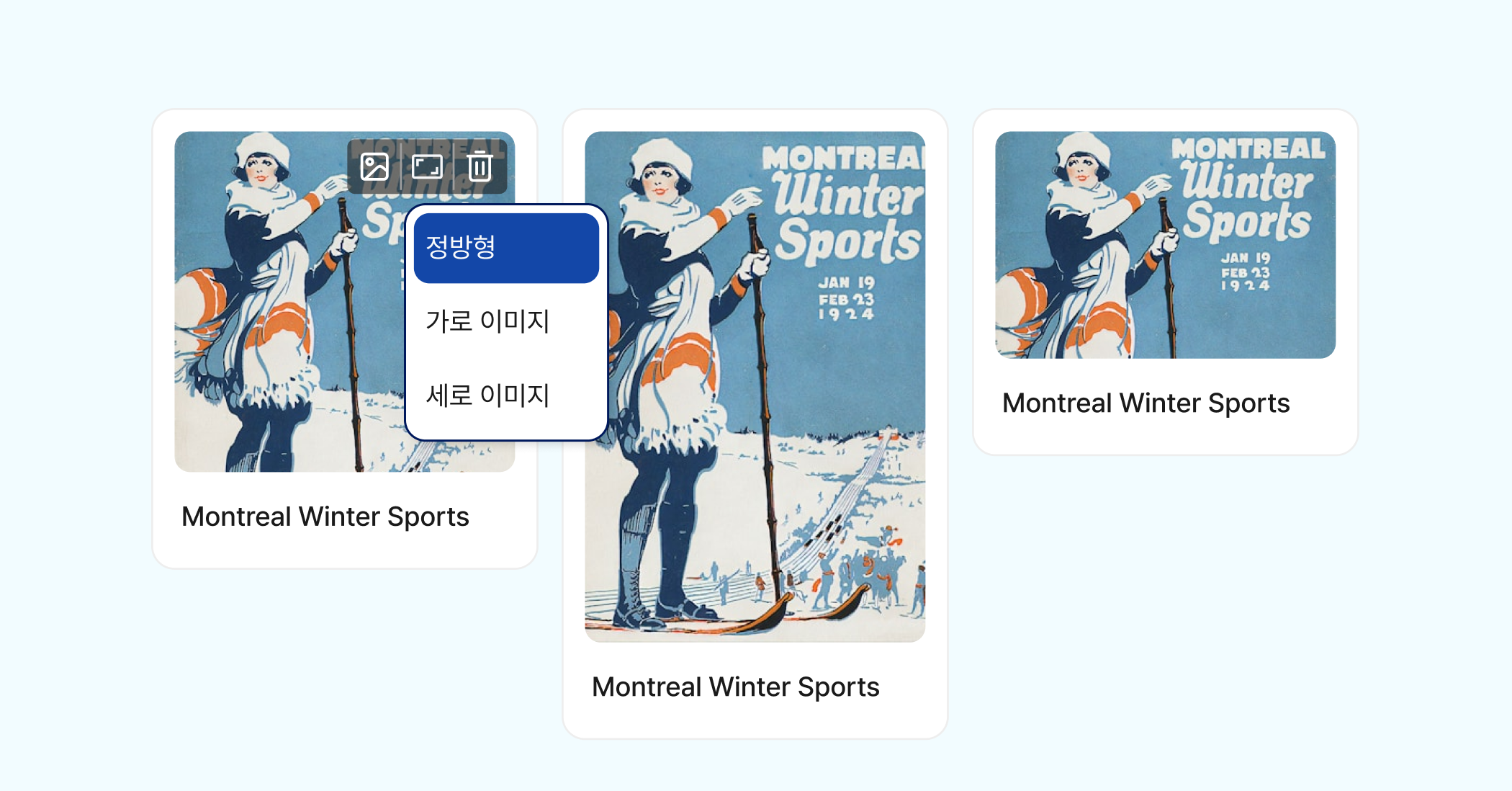Viewport: 1512px width, 791px height.
Task: Choose 세로 이미지 from the dropdown
Action: click(x=506, y=395)
